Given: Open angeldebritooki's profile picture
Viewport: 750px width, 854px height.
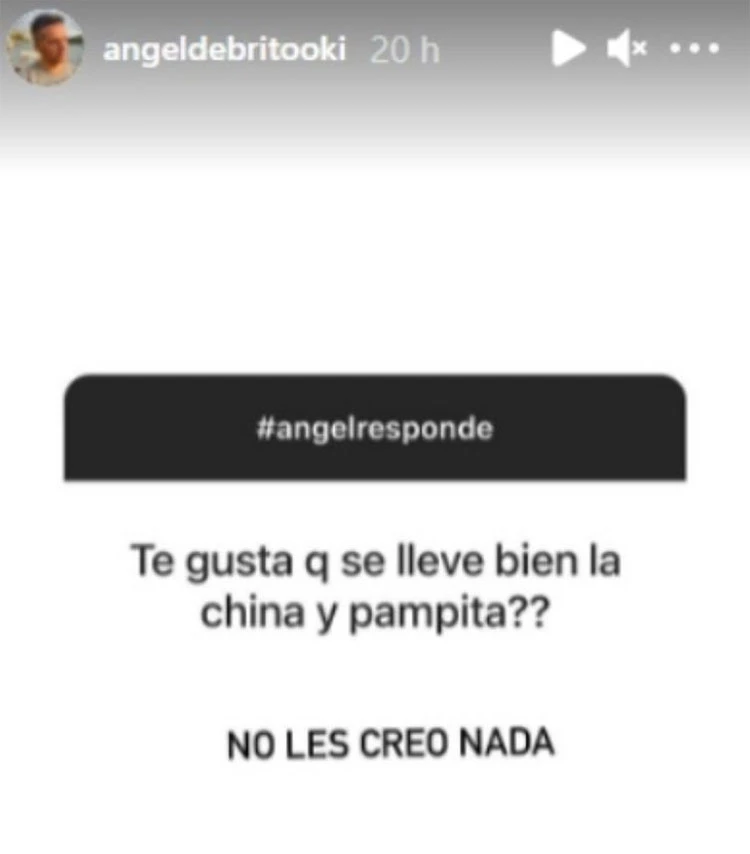Looking at the screenshot, I should point(45,48).
